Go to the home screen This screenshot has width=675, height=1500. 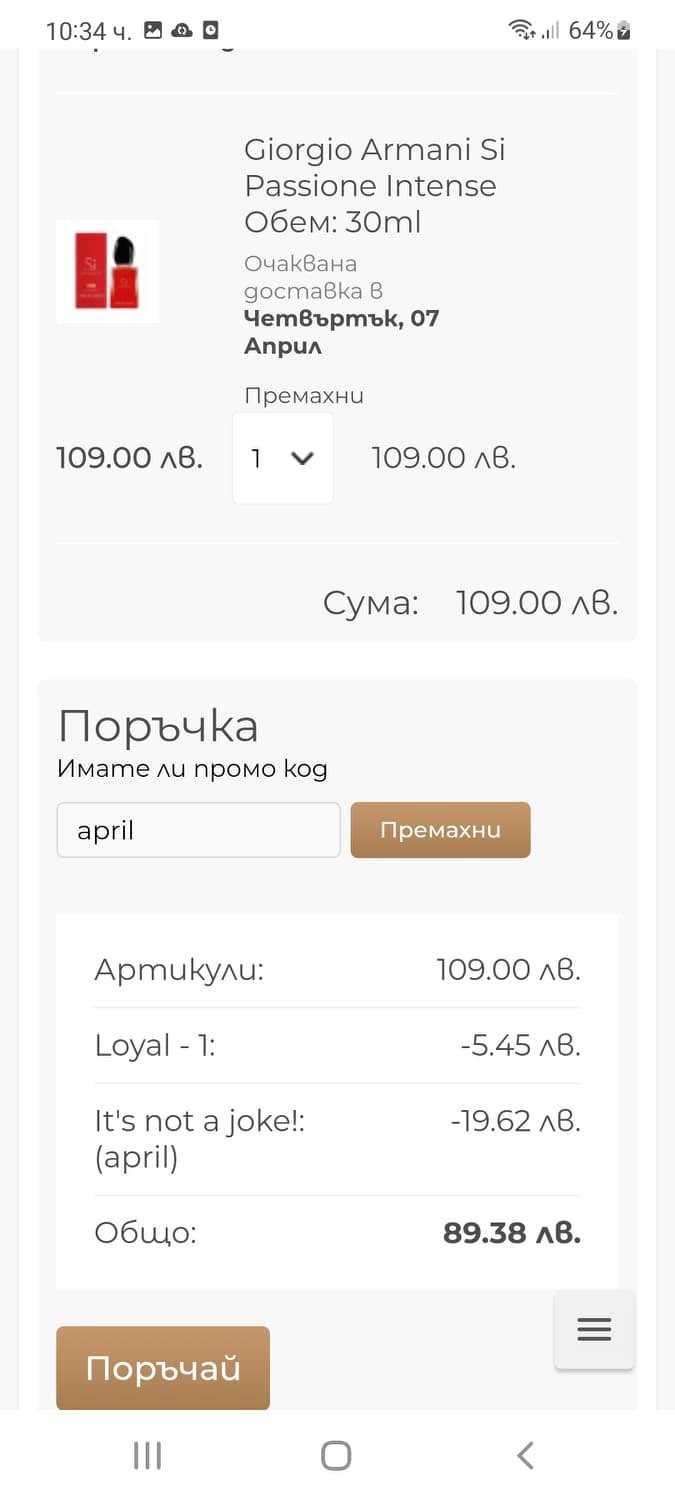tap(336, 1455)
